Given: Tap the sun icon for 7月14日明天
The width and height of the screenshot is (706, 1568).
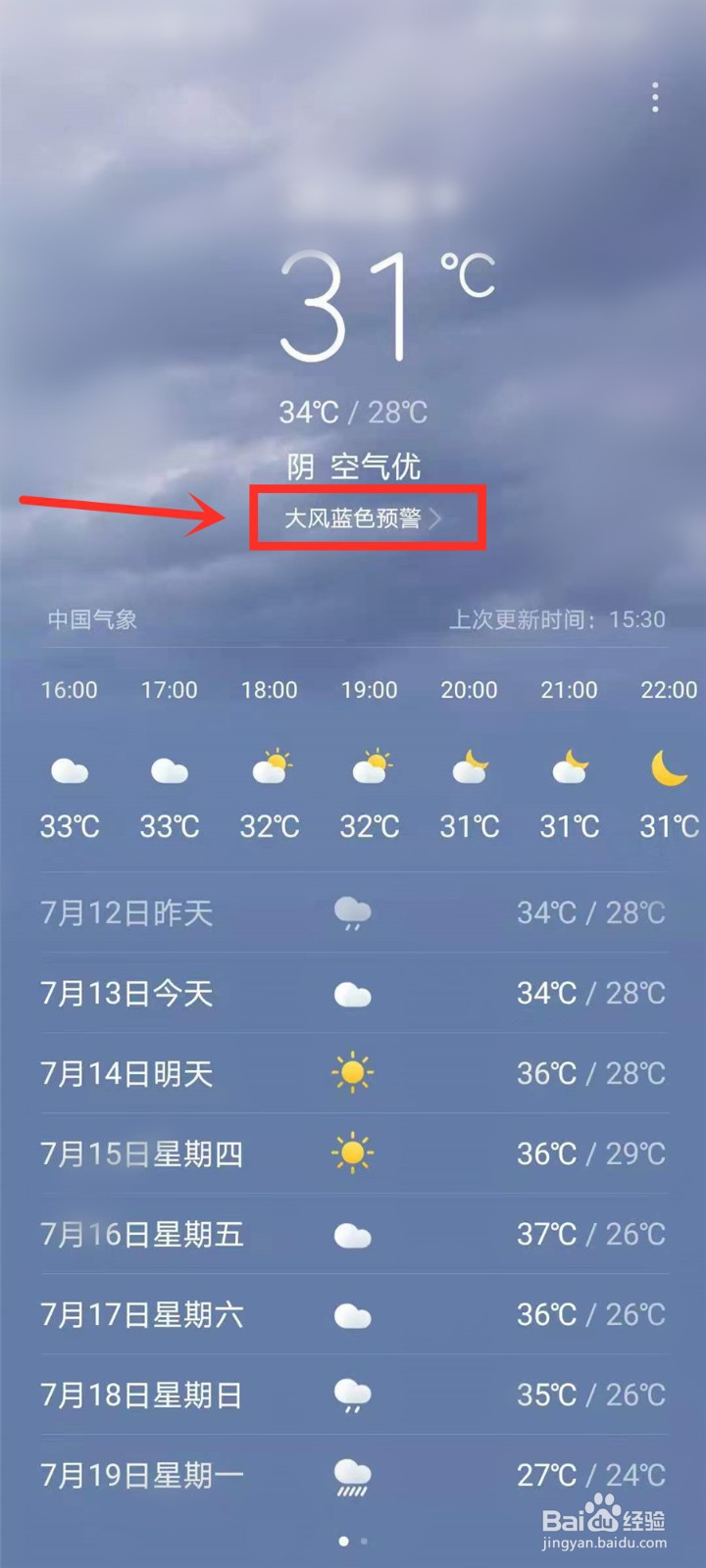Looking at the screenshot, I should coord(352,1072).
